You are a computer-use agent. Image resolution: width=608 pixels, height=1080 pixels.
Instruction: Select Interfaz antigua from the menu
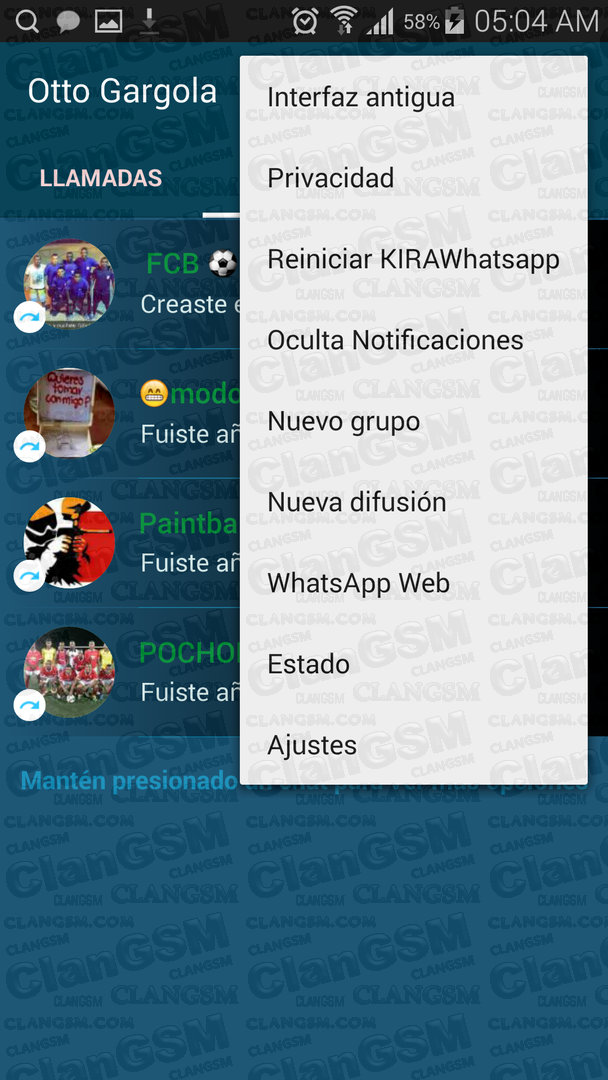pyautogui.click(x=413, y=97)
